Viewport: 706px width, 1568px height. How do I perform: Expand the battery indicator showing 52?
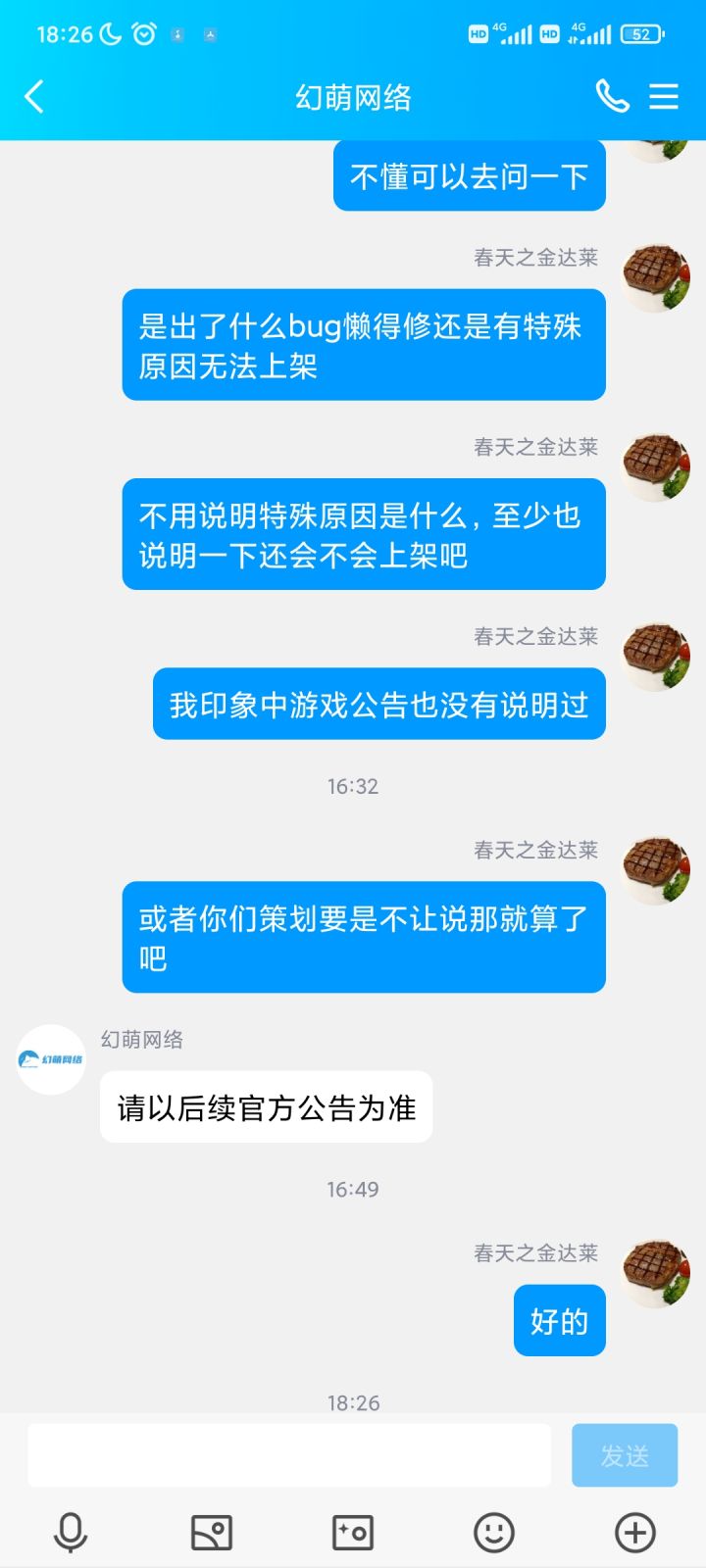click(642, 32)
